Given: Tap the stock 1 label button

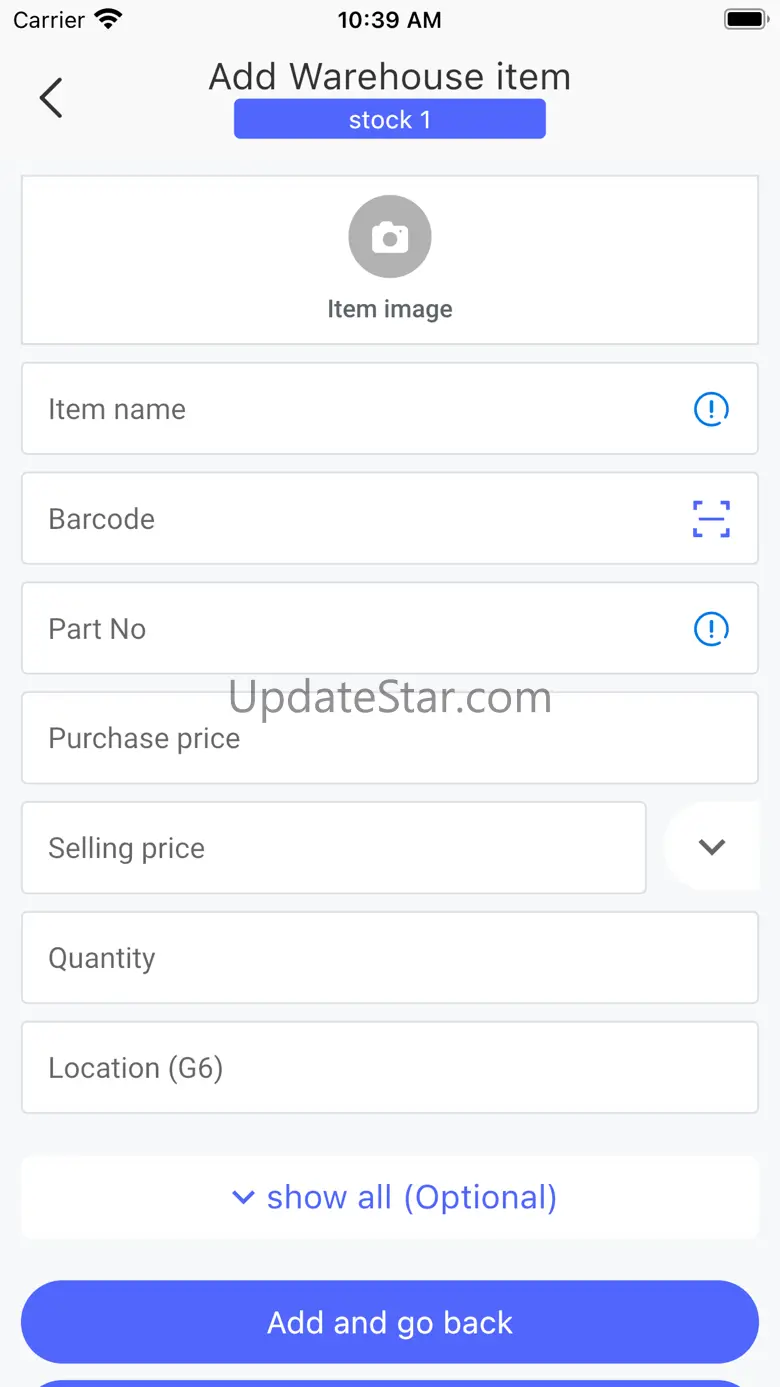Looking at the screenshot, I should click(x=390, y=119).
